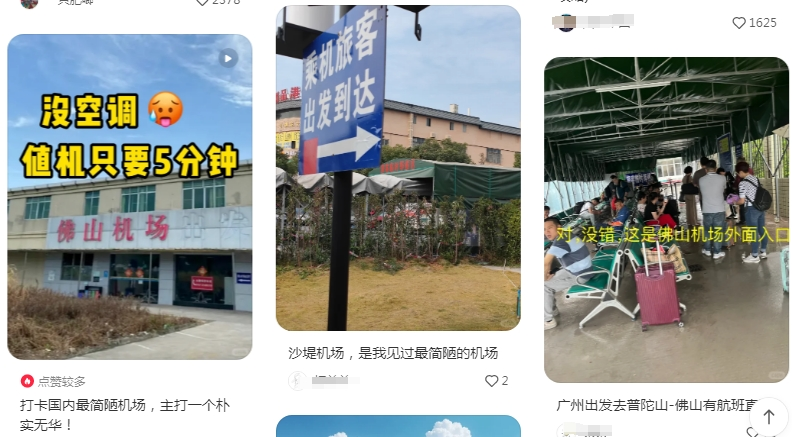This screenshot has height=437, width=792.
Task: Open the 沙堤机场 signpost photo post
Action: point(398,168)
